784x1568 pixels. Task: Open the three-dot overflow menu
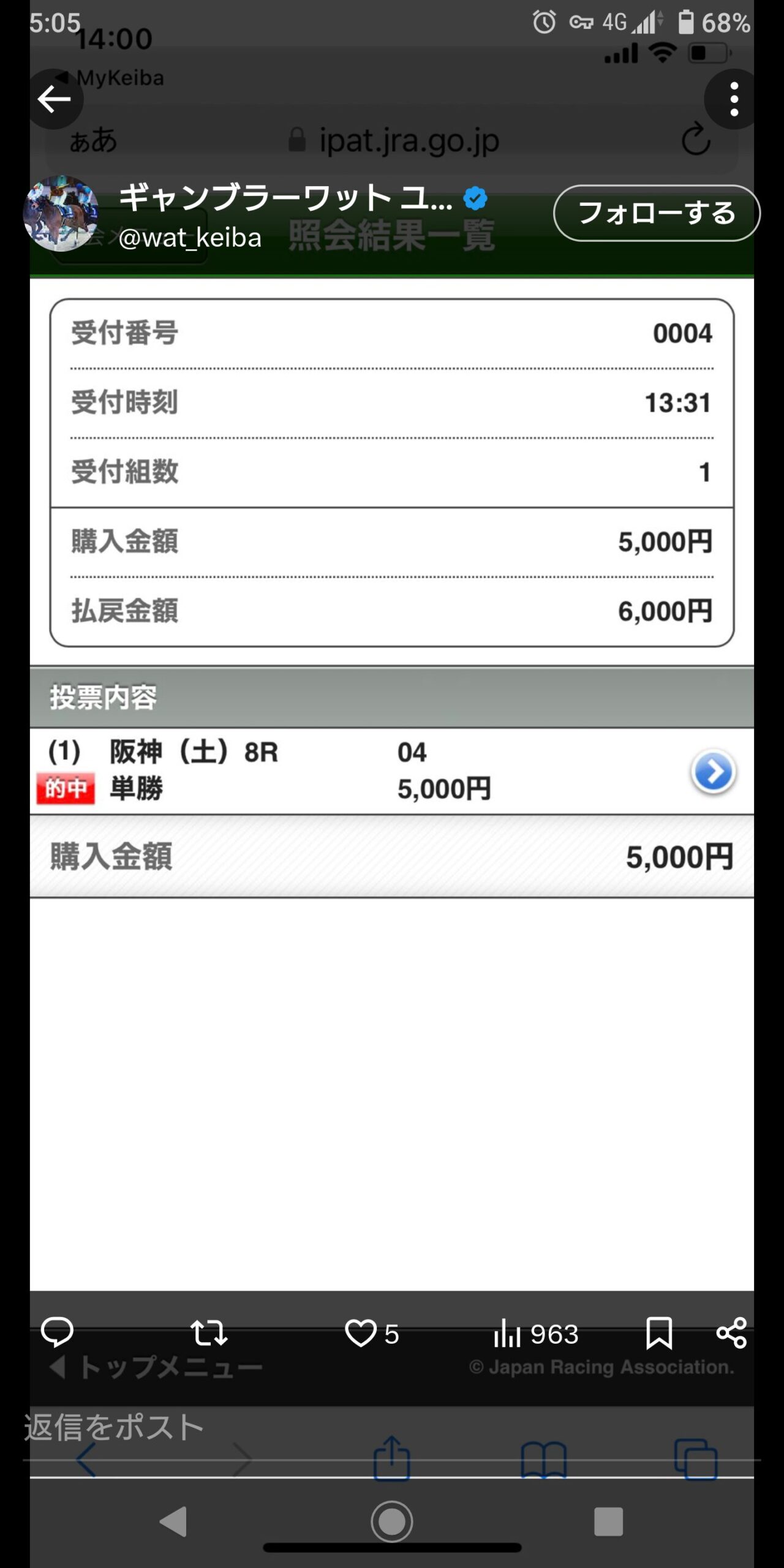[x=734, y=99]
